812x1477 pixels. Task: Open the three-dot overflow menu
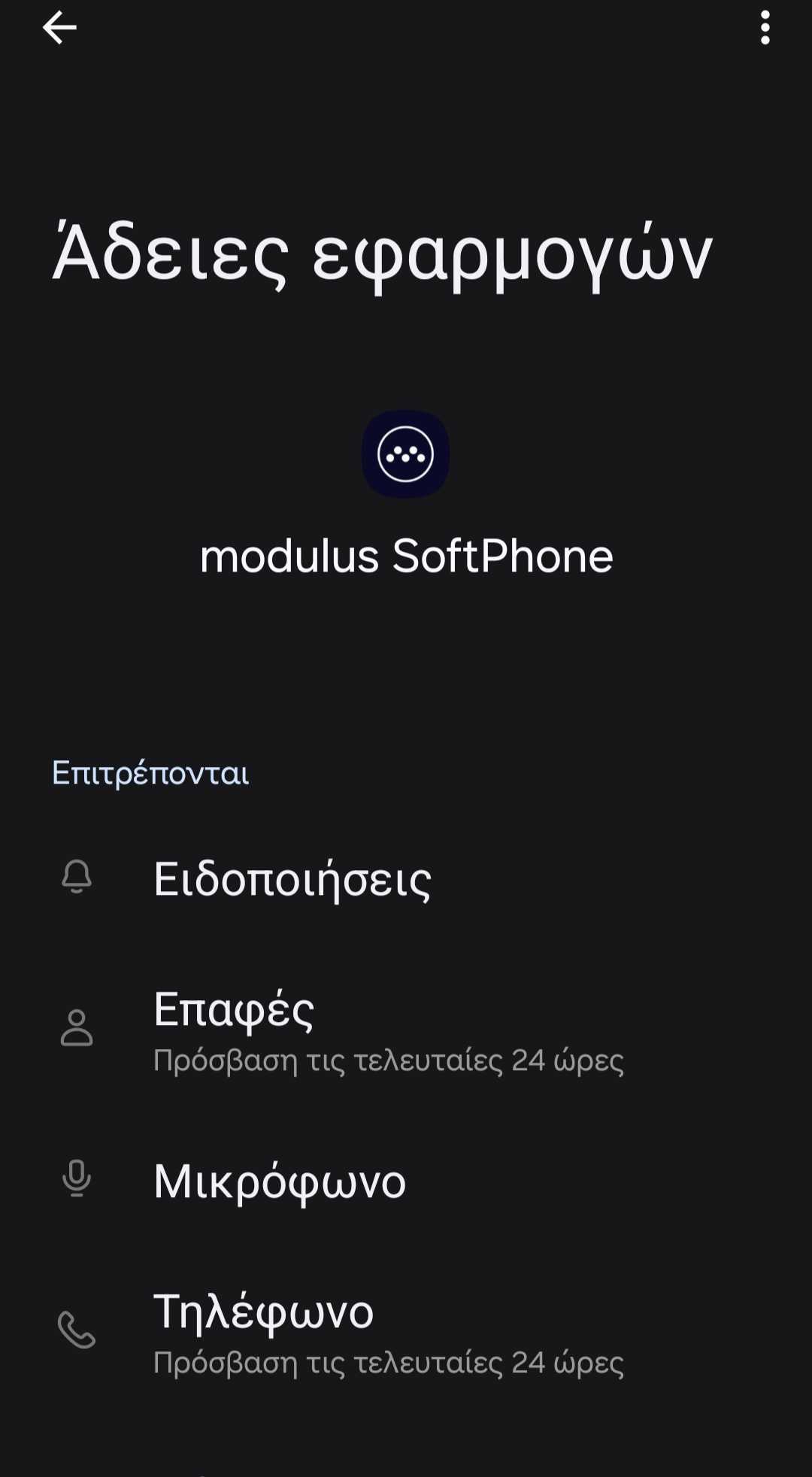[x=765, y=29]
